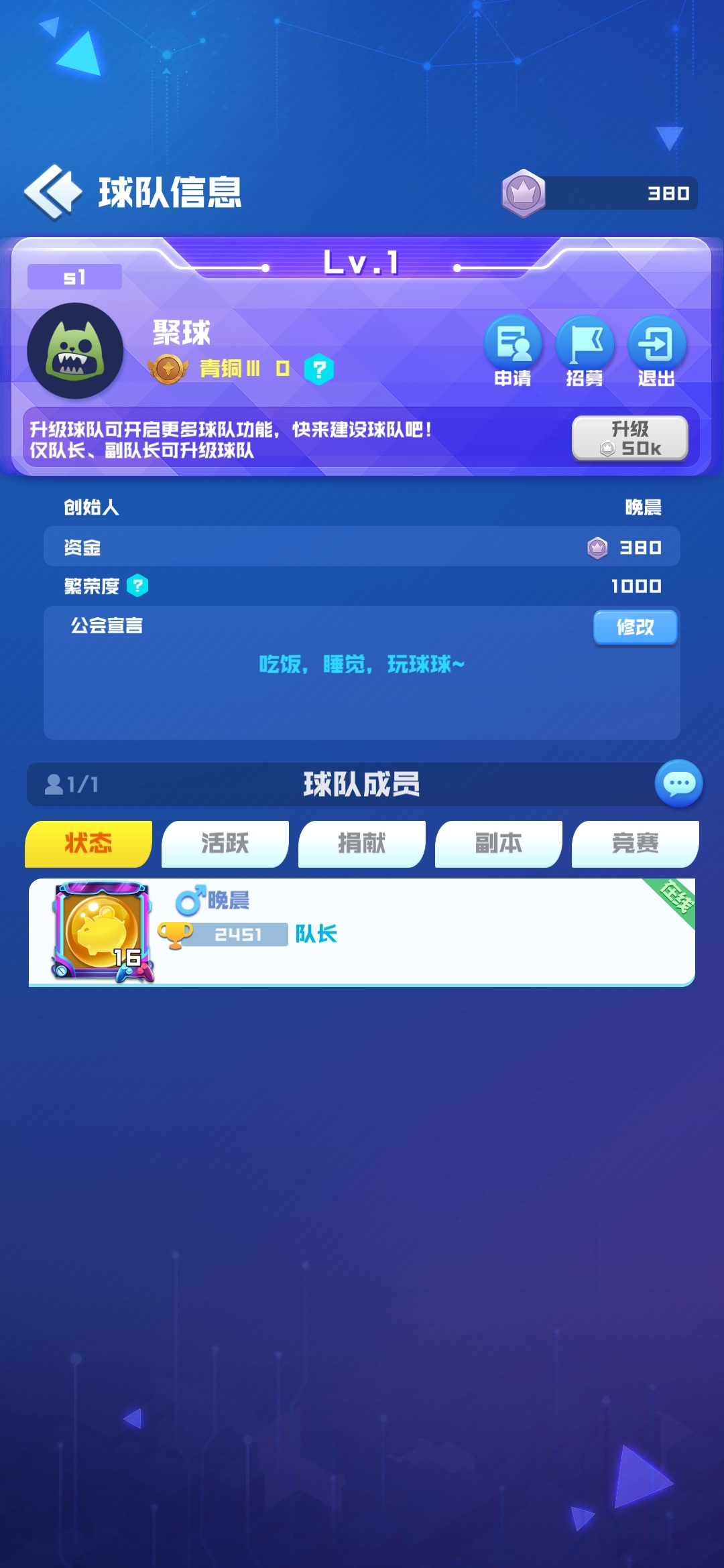Screen dimensions: 724x1568
Task: Open the 招募 recruit button
Action: [585, 350]
